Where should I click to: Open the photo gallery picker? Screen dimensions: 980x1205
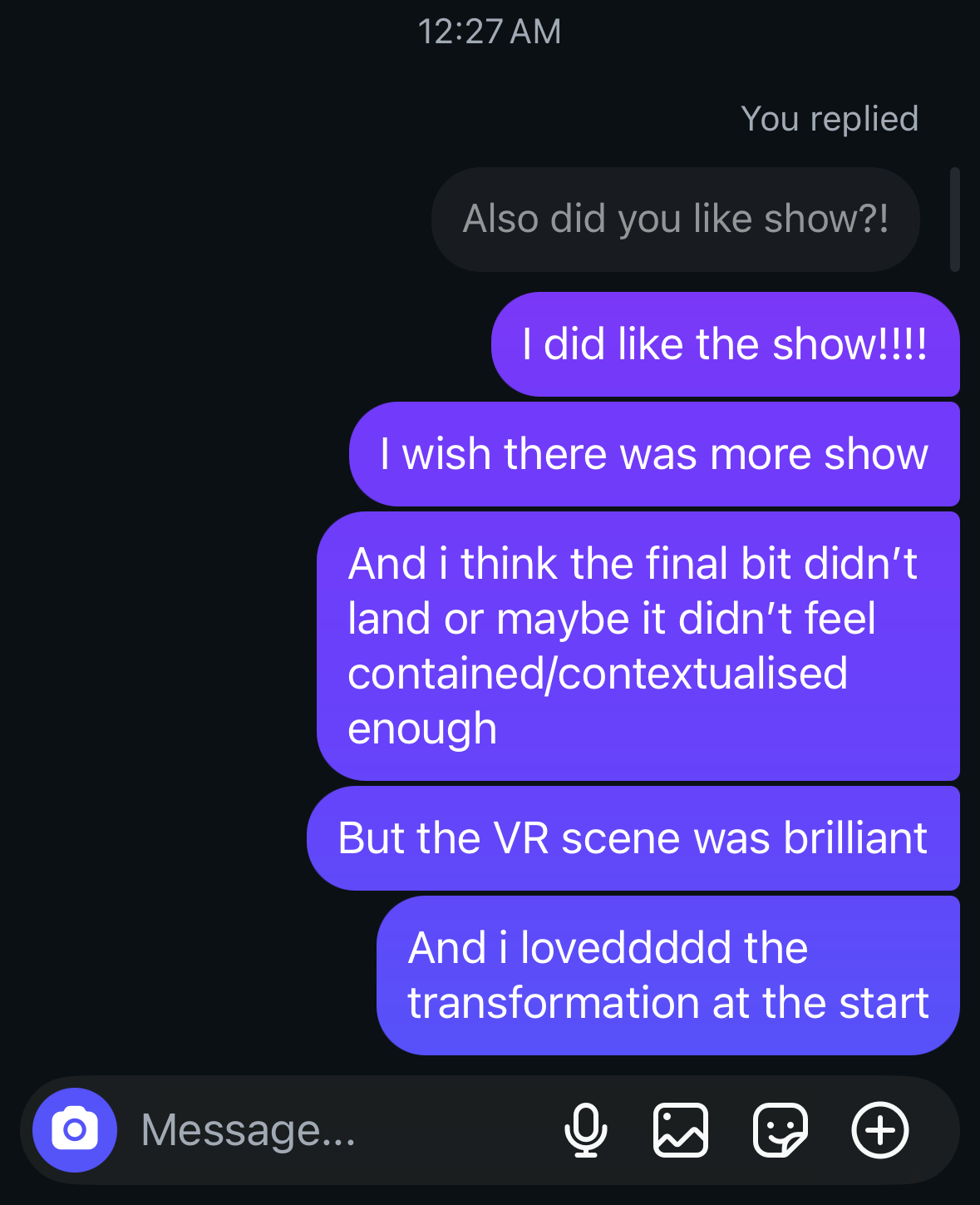(x=681, y=1130)
